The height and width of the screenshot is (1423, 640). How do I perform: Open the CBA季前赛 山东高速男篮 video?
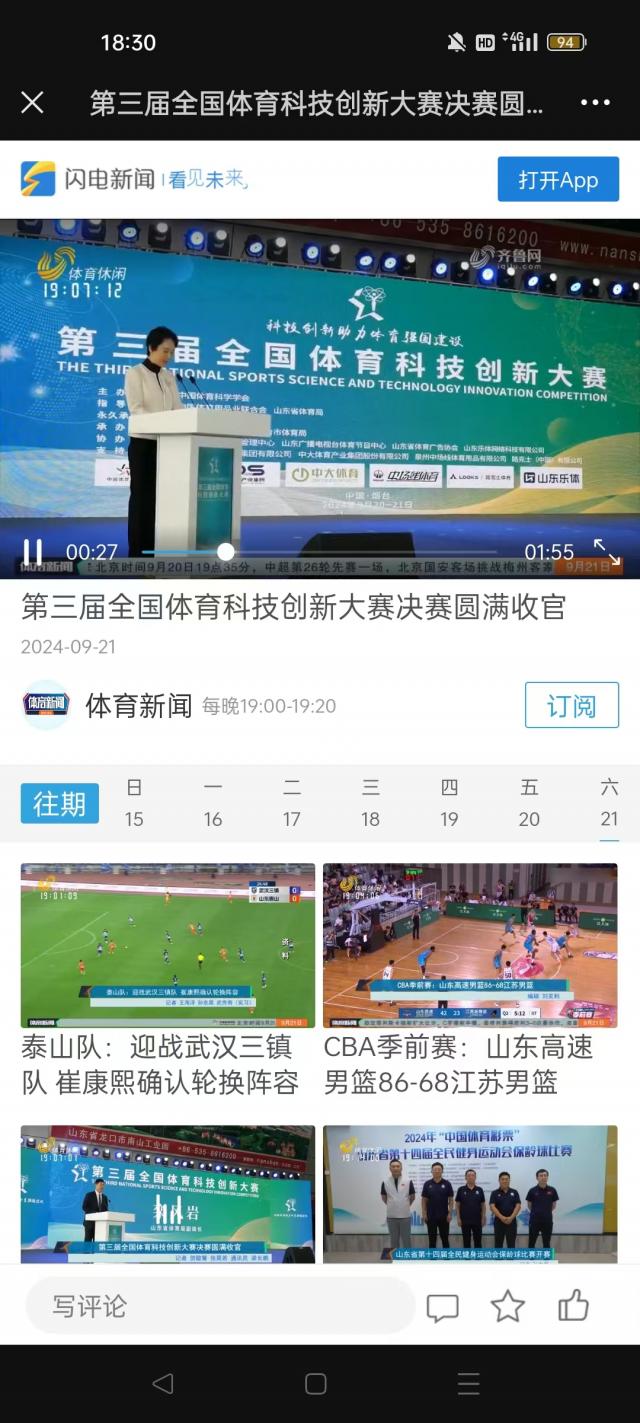(470, 945)
